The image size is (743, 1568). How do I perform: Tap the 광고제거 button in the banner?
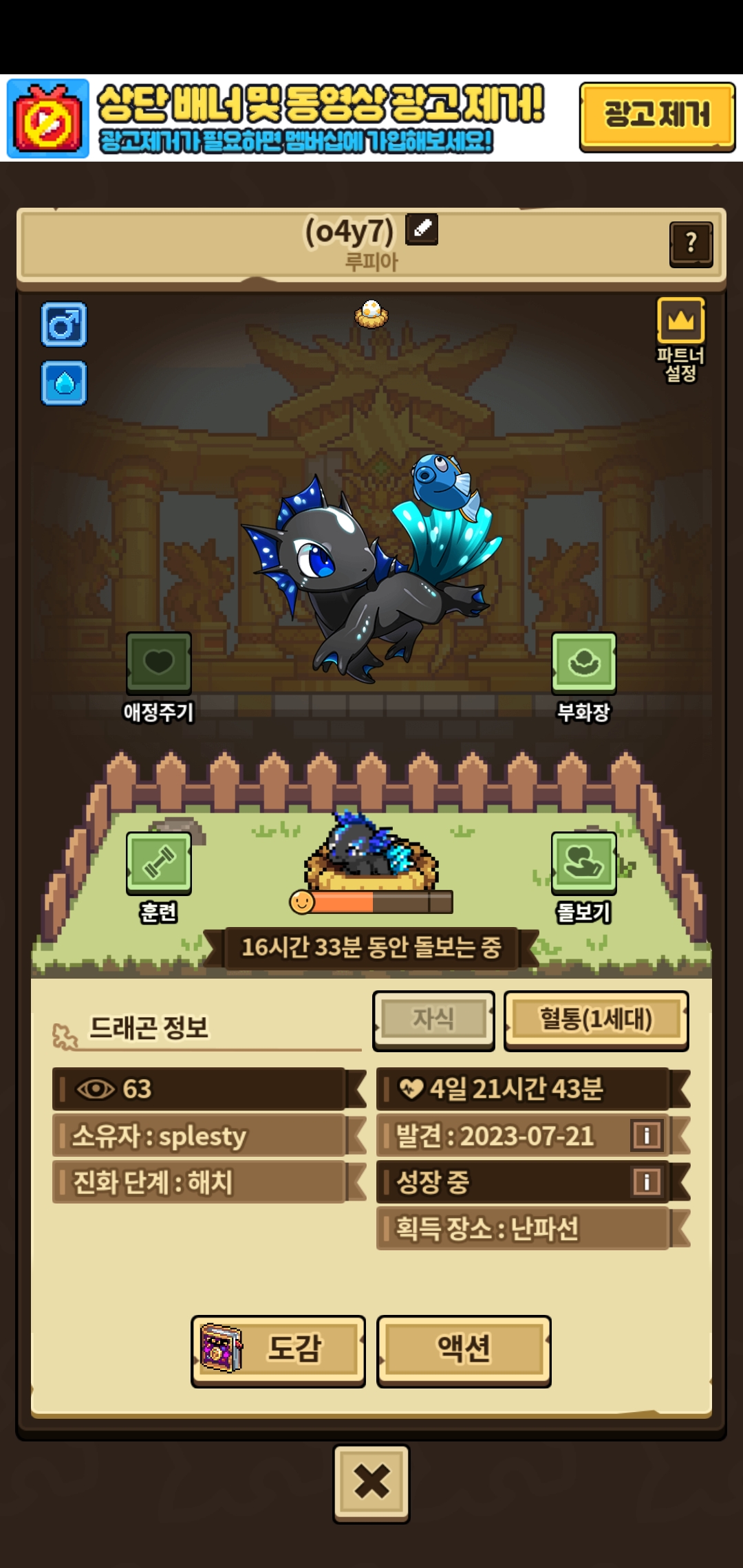click(656, 116)
